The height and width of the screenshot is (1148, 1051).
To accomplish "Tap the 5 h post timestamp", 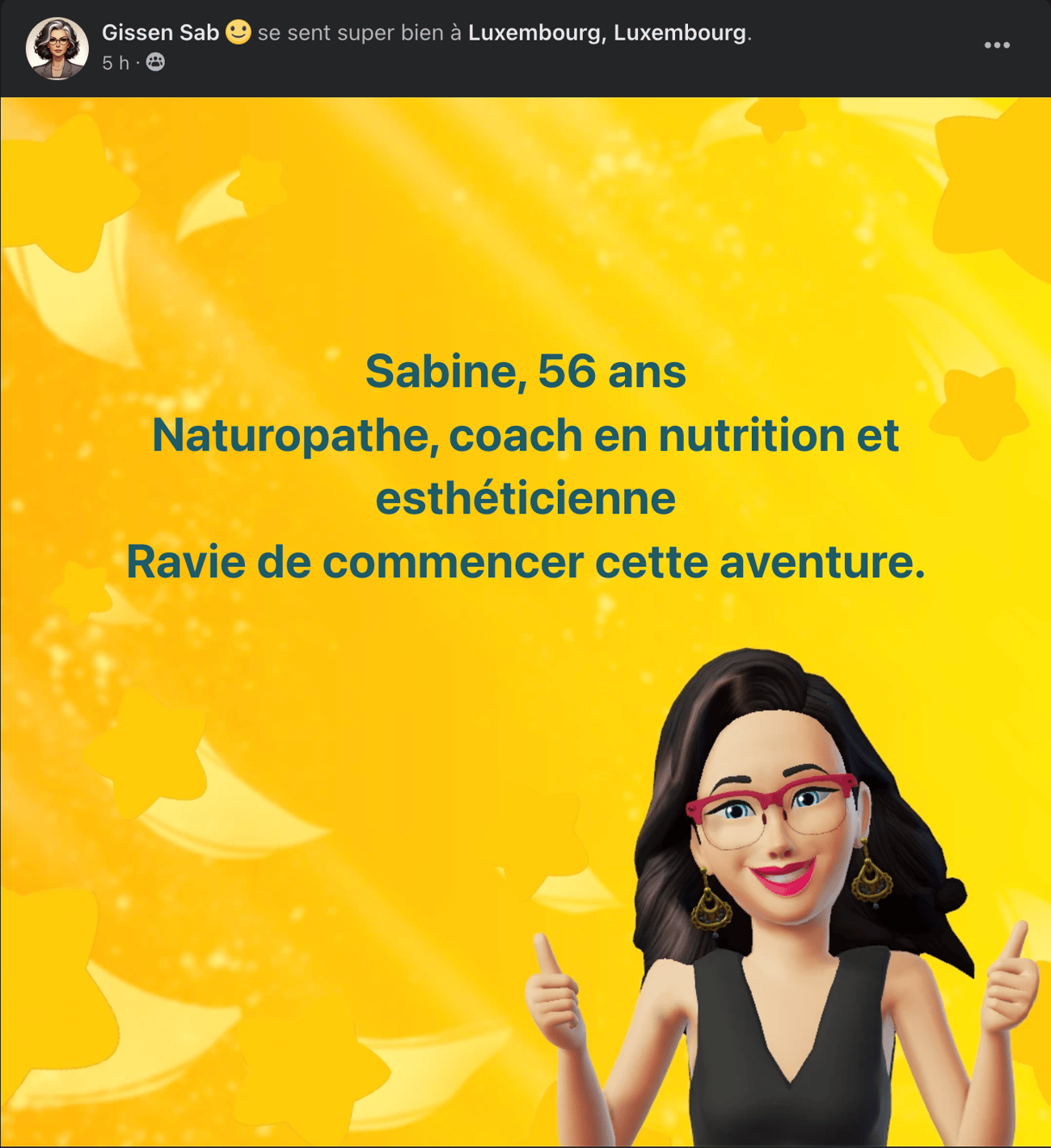I will tap(115, 63).
